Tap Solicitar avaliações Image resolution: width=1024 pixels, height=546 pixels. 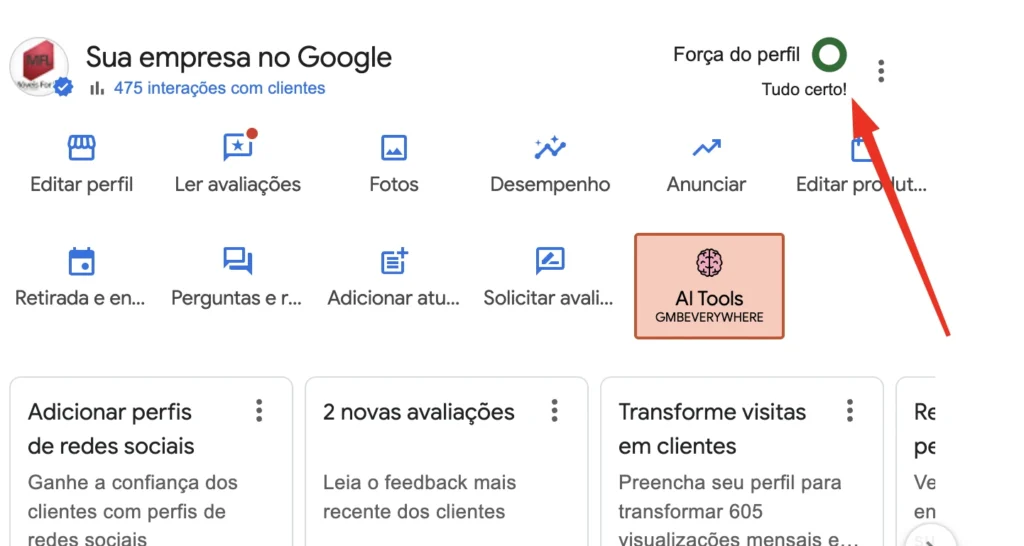[x=549, y=278]
